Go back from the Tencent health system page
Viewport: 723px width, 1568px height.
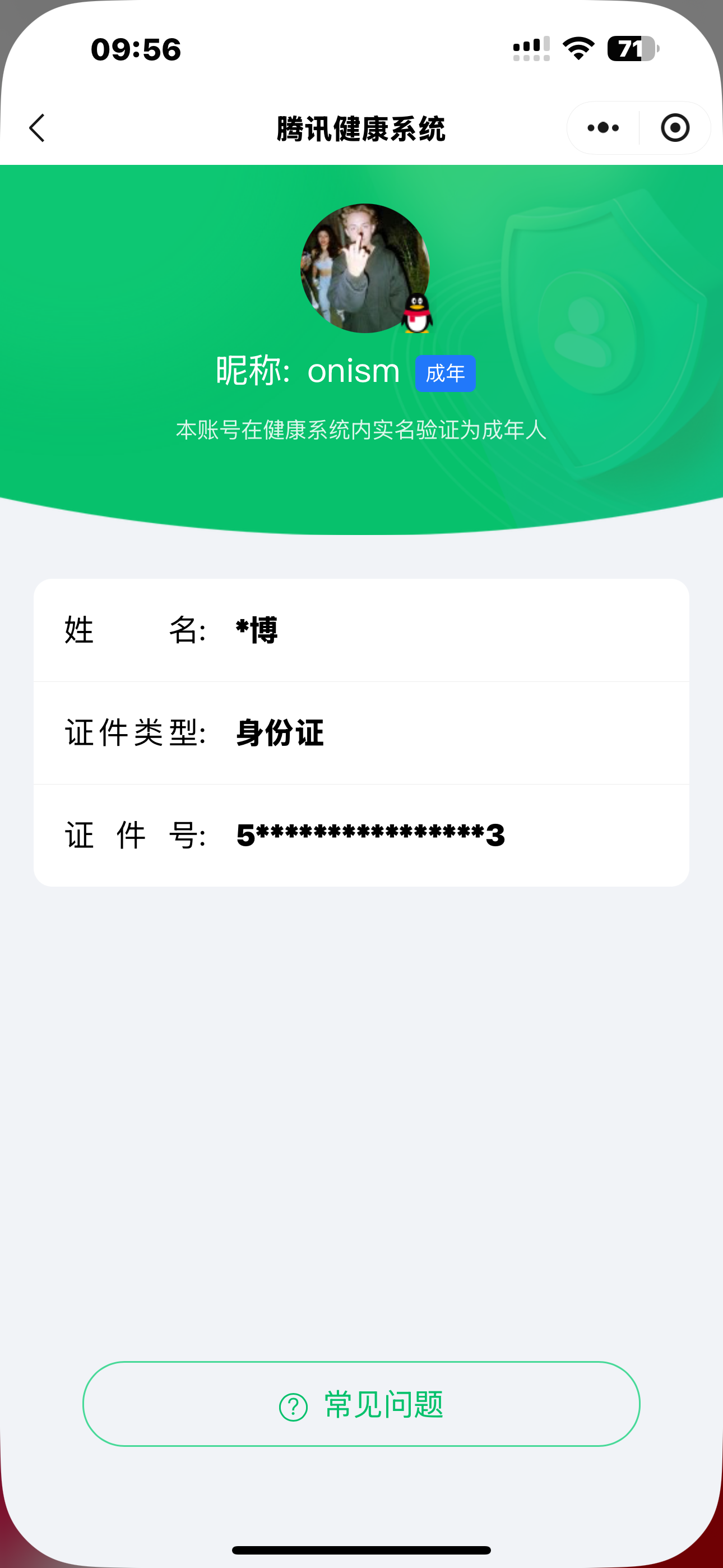click(38, 128)
